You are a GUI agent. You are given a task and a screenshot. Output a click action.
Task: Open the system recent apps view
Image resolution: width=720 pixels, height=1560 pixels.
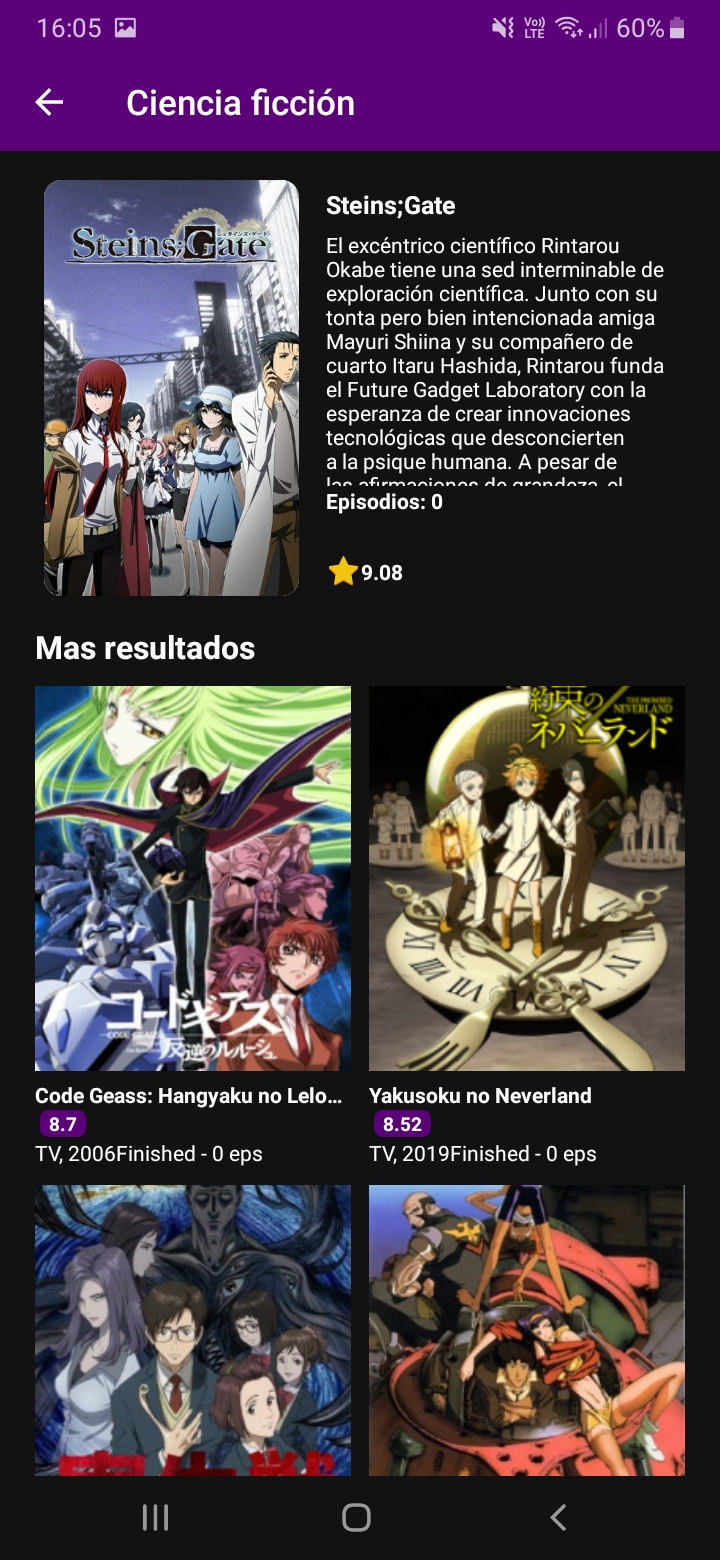[155, 1517]
